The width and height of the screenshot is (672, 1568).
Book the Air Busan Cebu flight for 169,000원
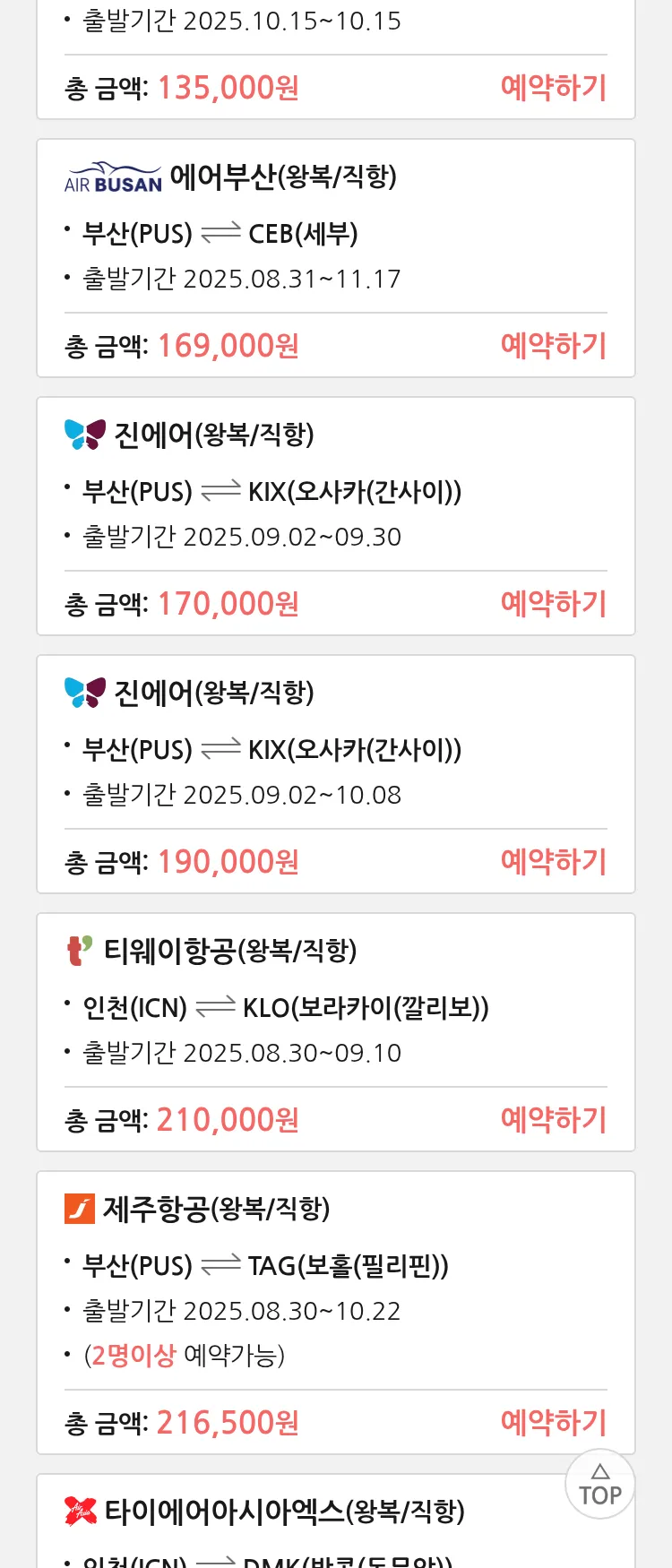pyautogui.click(x=553, y=346)
